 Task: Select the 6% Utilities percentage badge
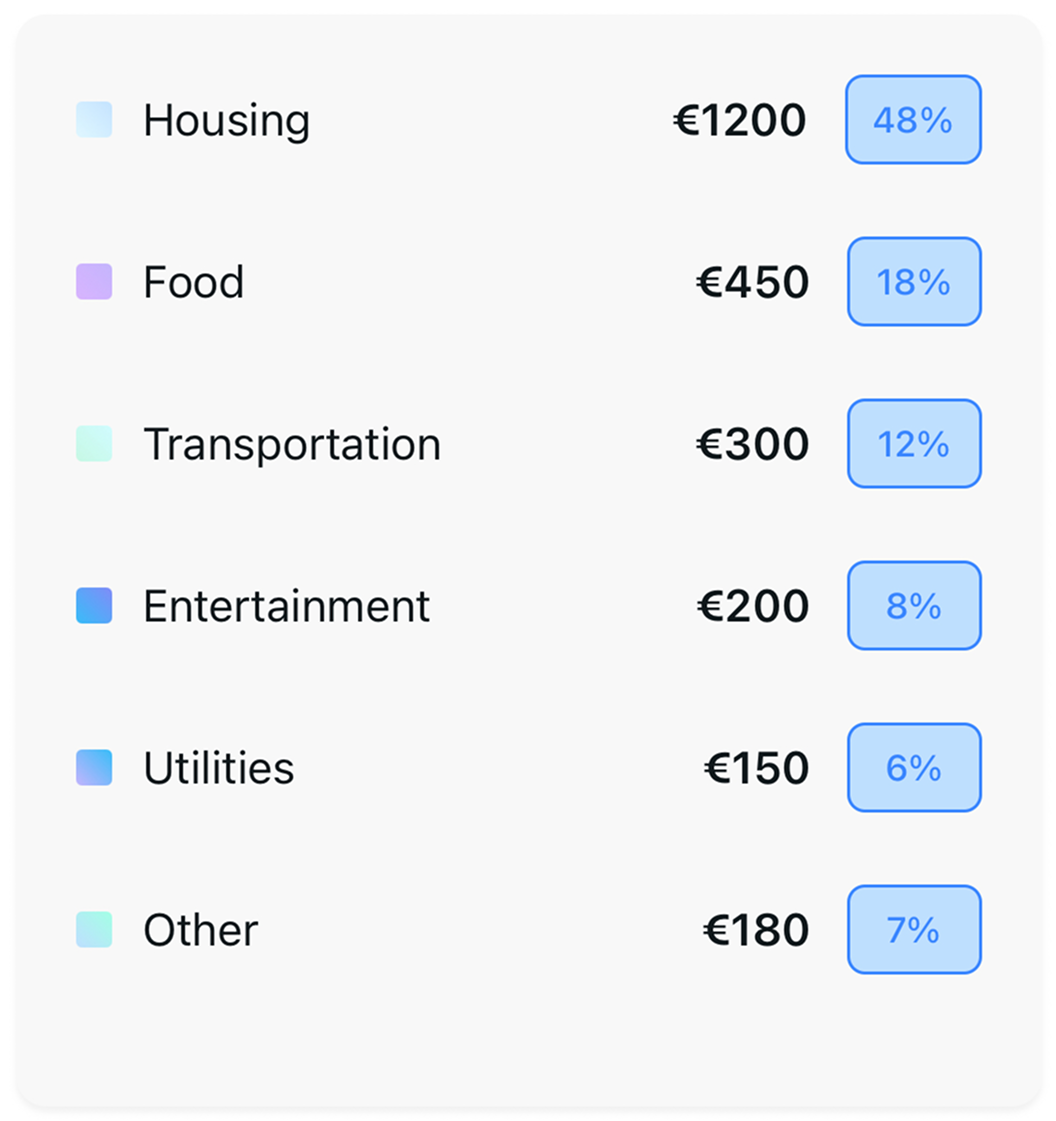click(x=913, y=768)
